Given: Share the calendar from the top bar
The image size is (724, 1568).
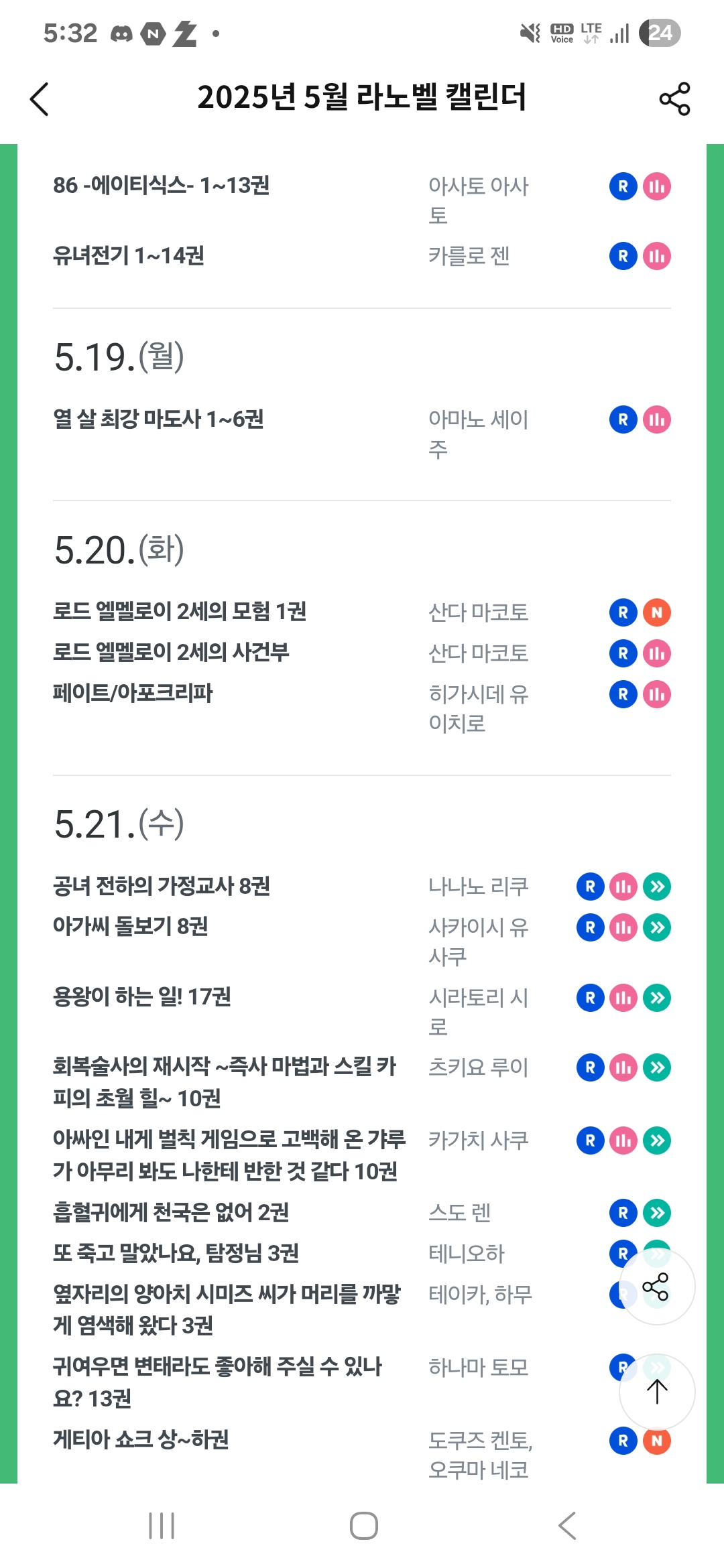Looking at the screenshot, I should pyautogui.click(x=674, y=99).
